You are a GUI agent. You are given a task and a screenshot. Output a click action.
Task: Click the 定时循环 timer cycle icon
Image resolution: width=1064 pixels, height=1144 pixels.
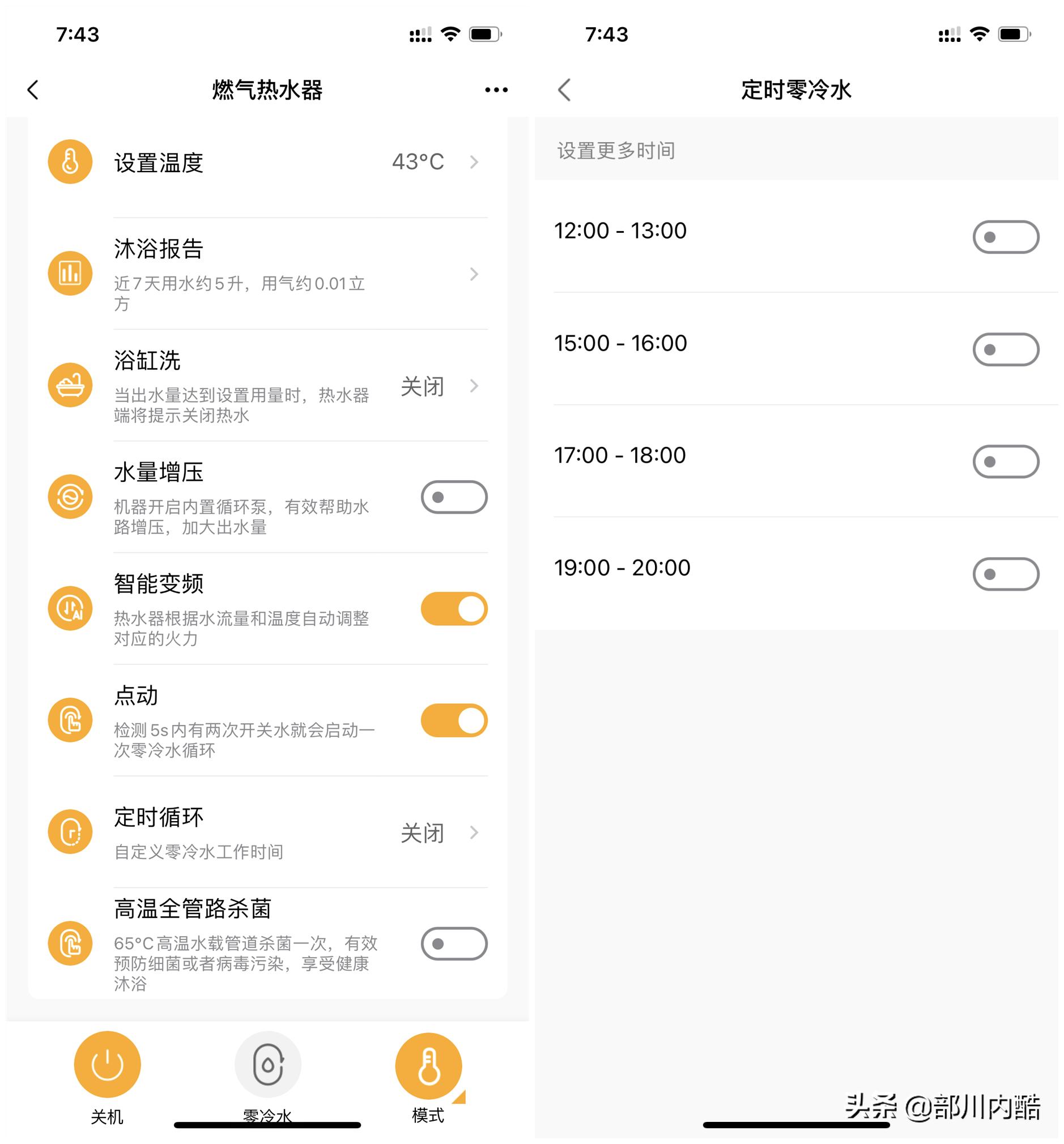tap(70, 831)
